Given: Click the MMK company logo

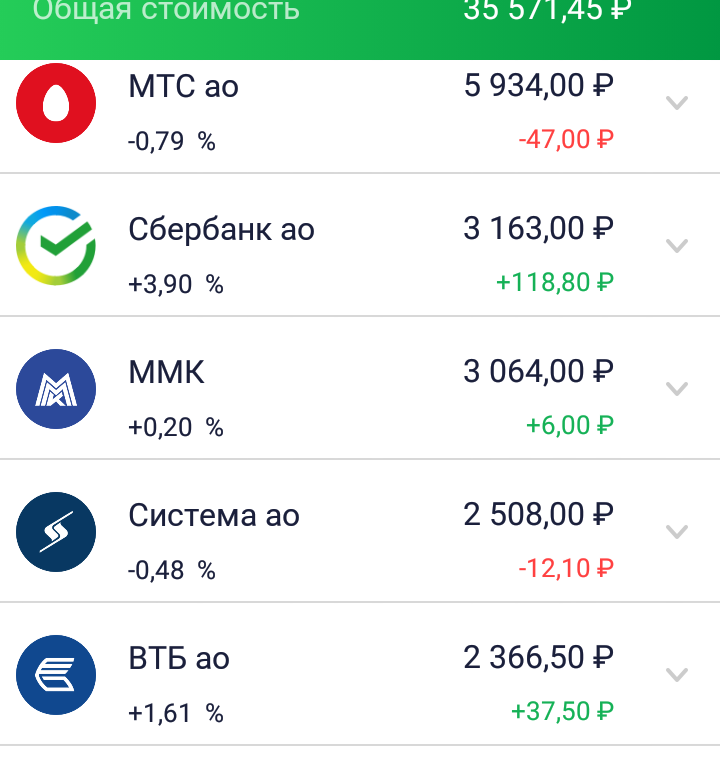Looking at the screenshot, I should [x=55, y=388].
